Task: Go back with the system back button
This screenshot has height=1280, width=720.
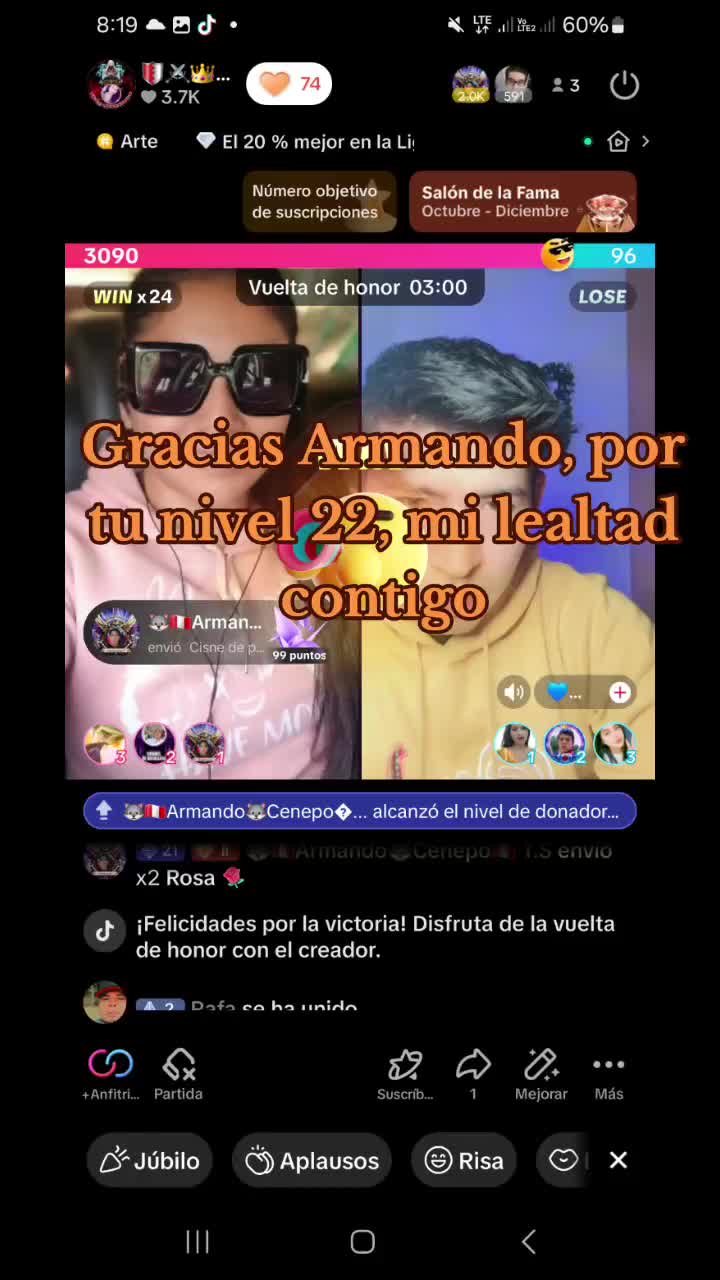Action: [x=529, y=1242]
